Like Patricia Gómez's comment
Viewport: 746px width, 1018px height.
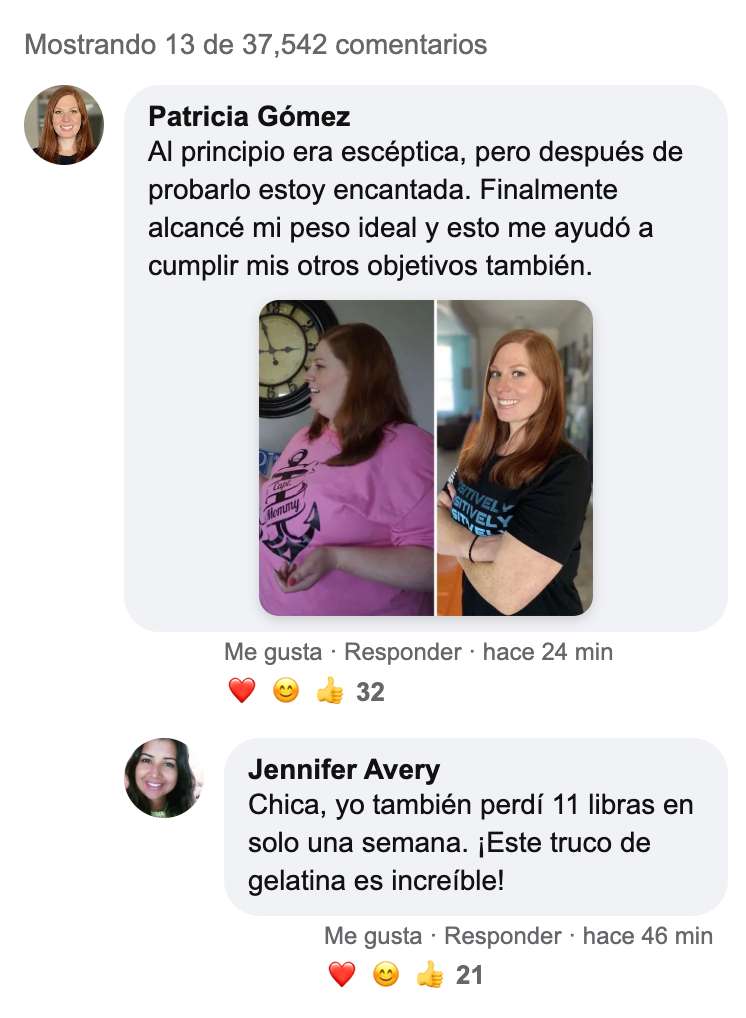tap(272, 653)
